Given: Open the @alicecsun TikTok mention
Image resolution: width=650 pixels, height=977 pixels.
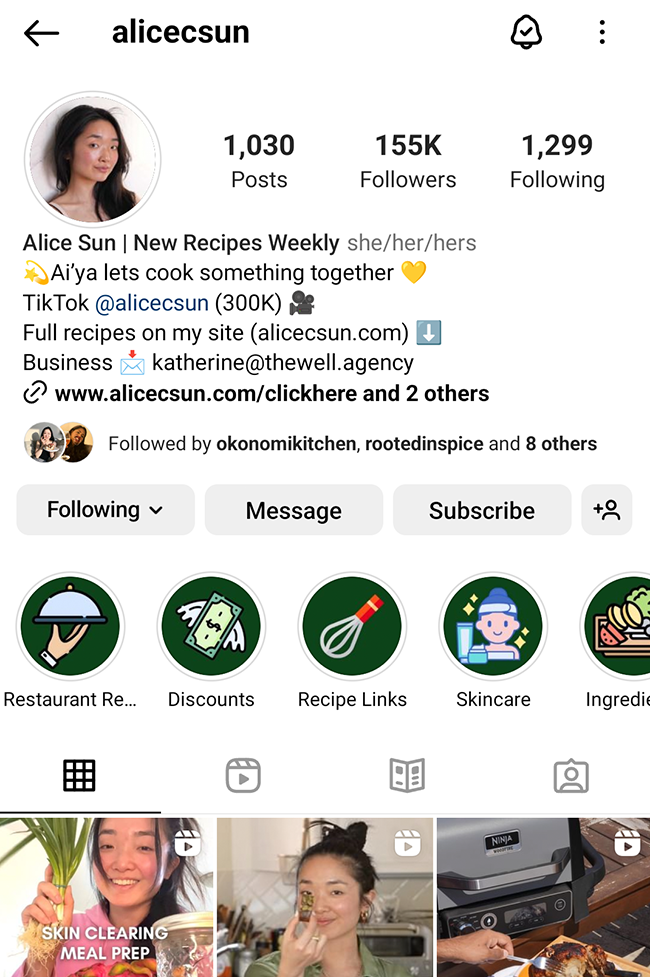Looking at the screenshot, I should click(x=152, y=303).
